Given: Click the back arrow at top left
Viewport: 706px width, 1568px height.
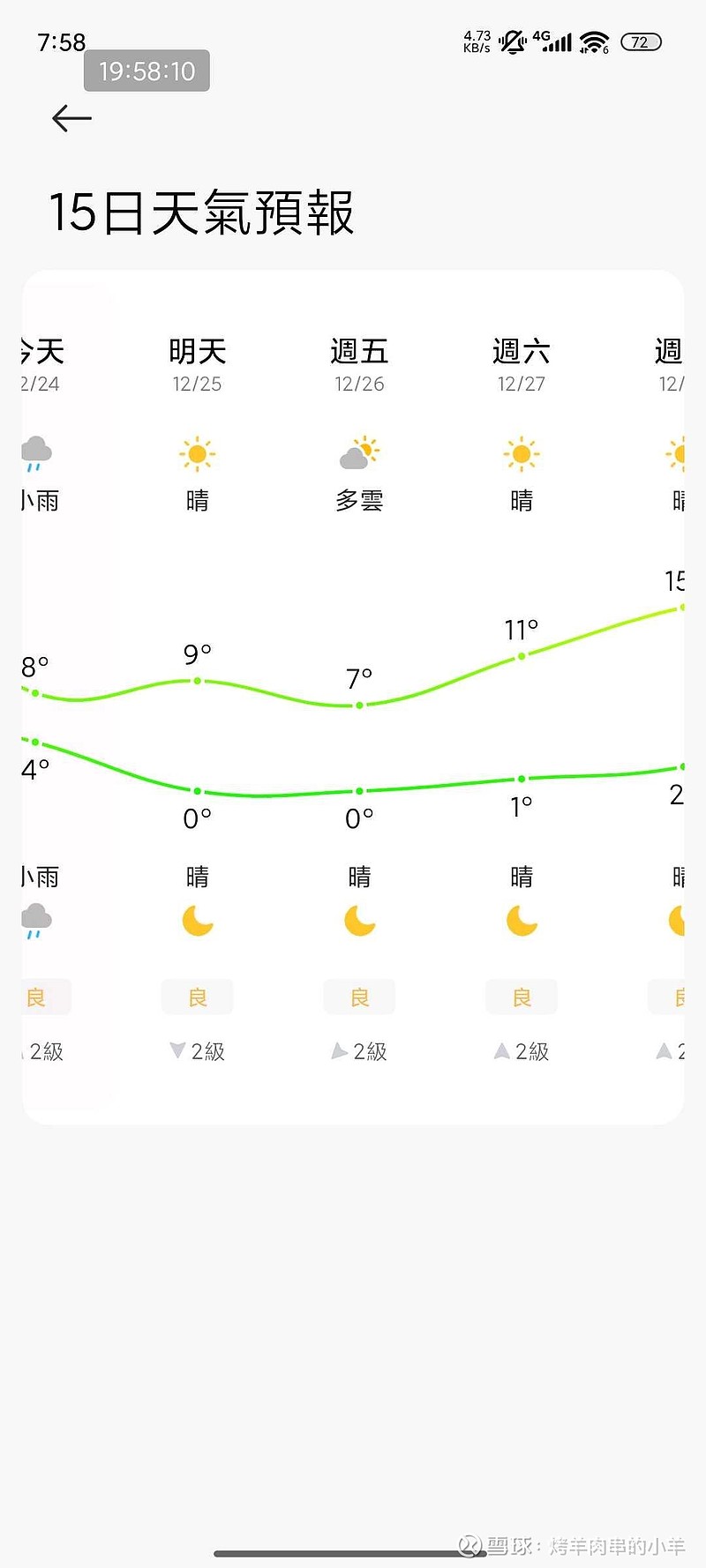Looking at the screenshot, I should click(70, 116).
